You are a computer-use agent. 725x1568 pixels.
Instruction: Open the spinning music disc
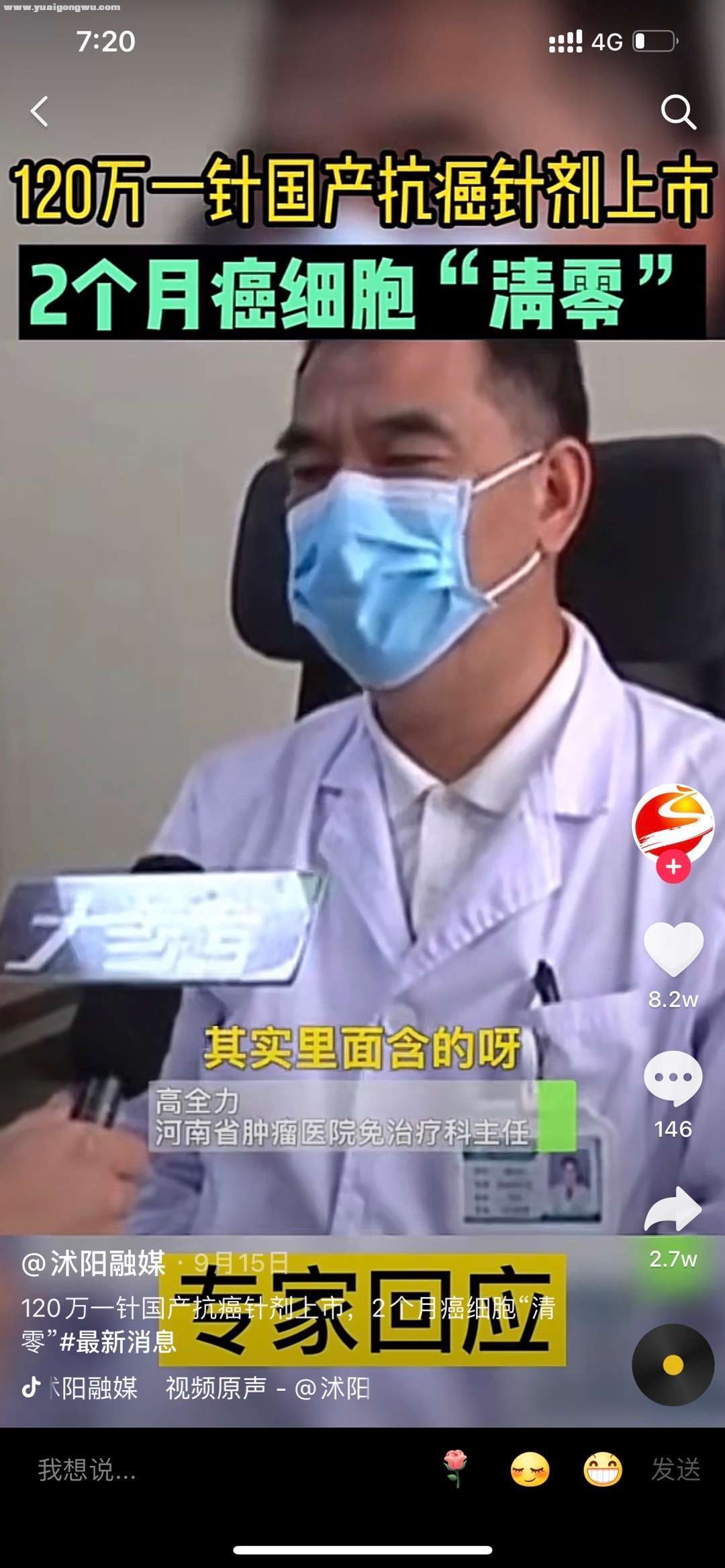pyautogui.click(x=673, y=1365)
